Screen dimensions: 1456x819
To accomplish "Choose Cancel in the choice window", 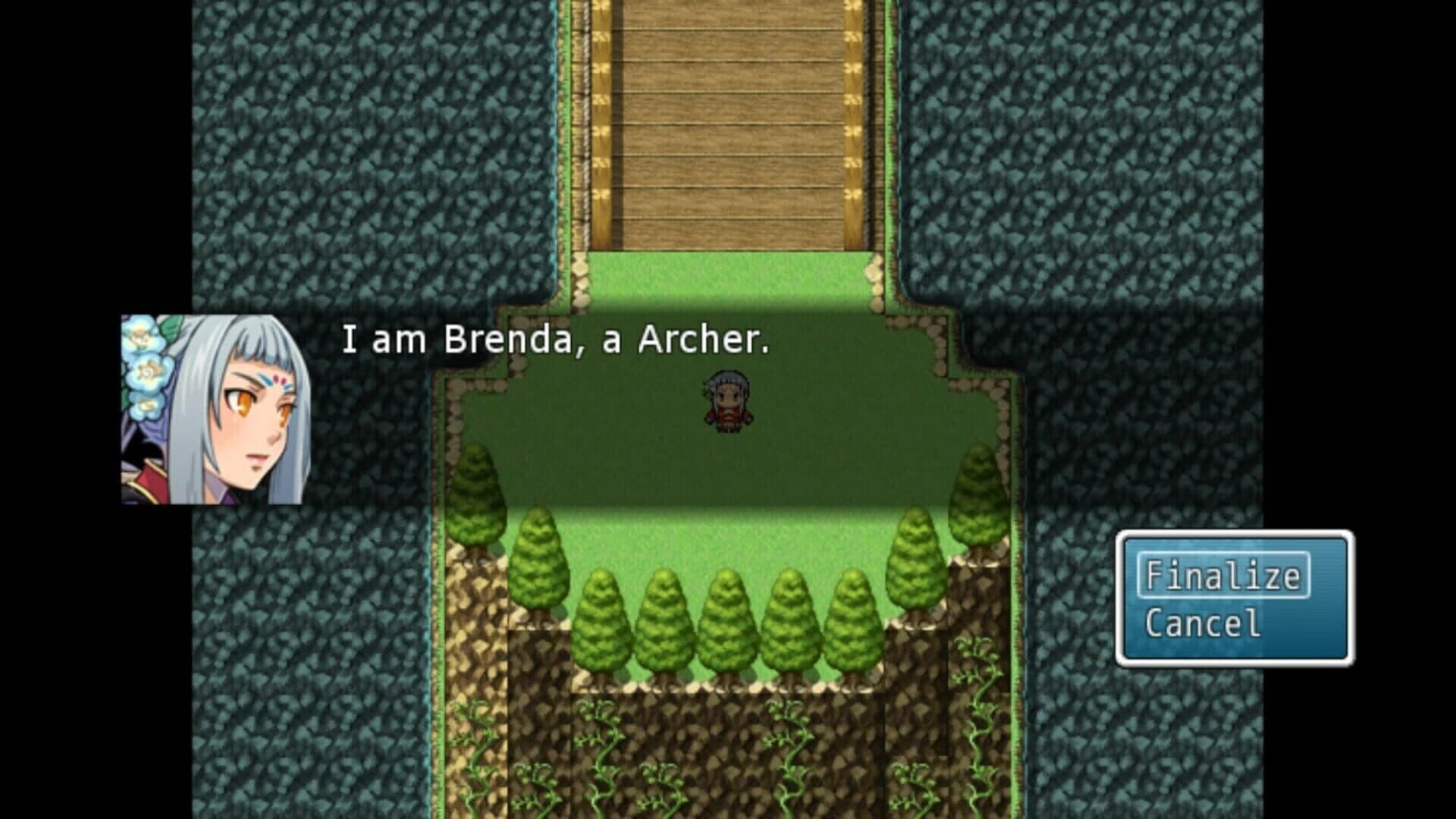I will pos(1203,624).
